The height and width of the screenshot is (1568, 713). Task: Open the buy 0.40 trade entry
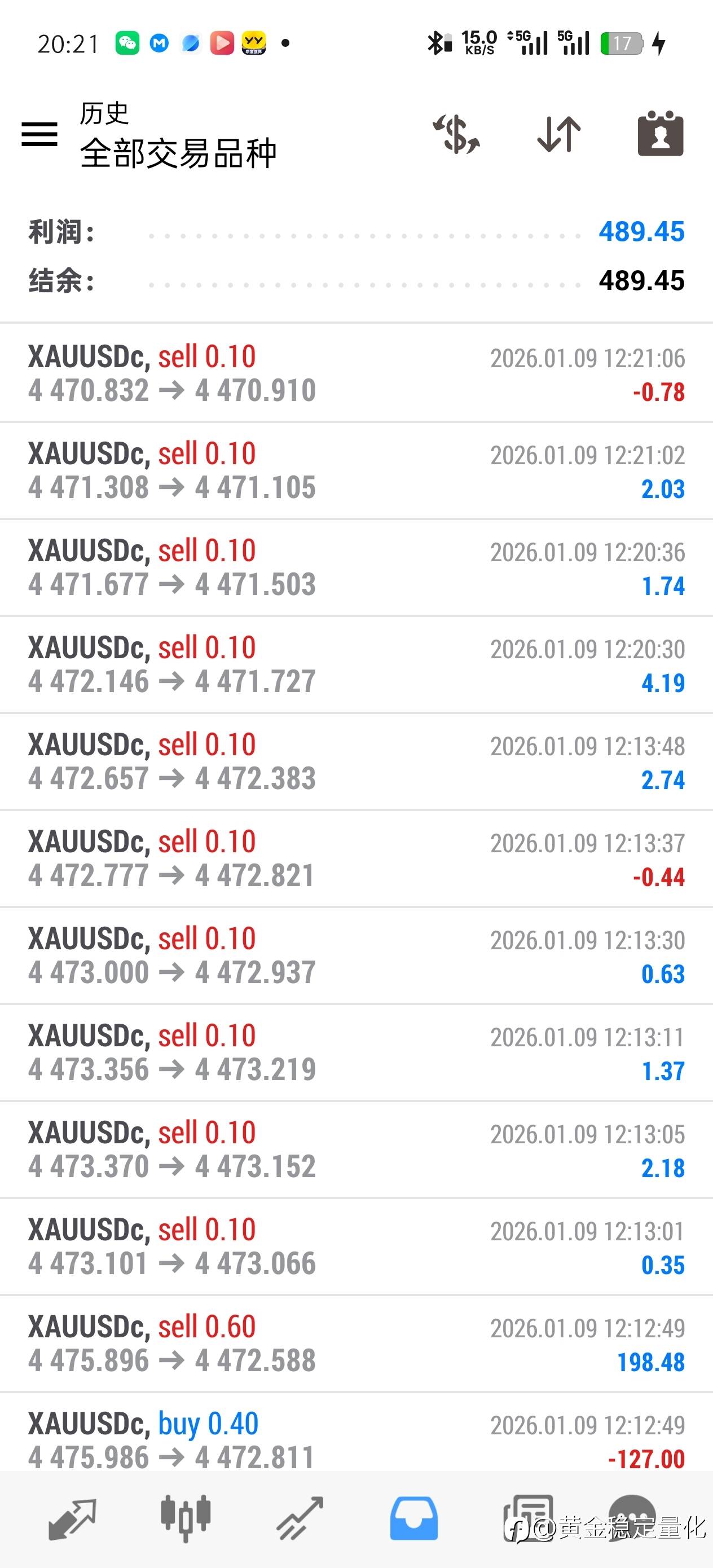click(x=356, y=1439)
